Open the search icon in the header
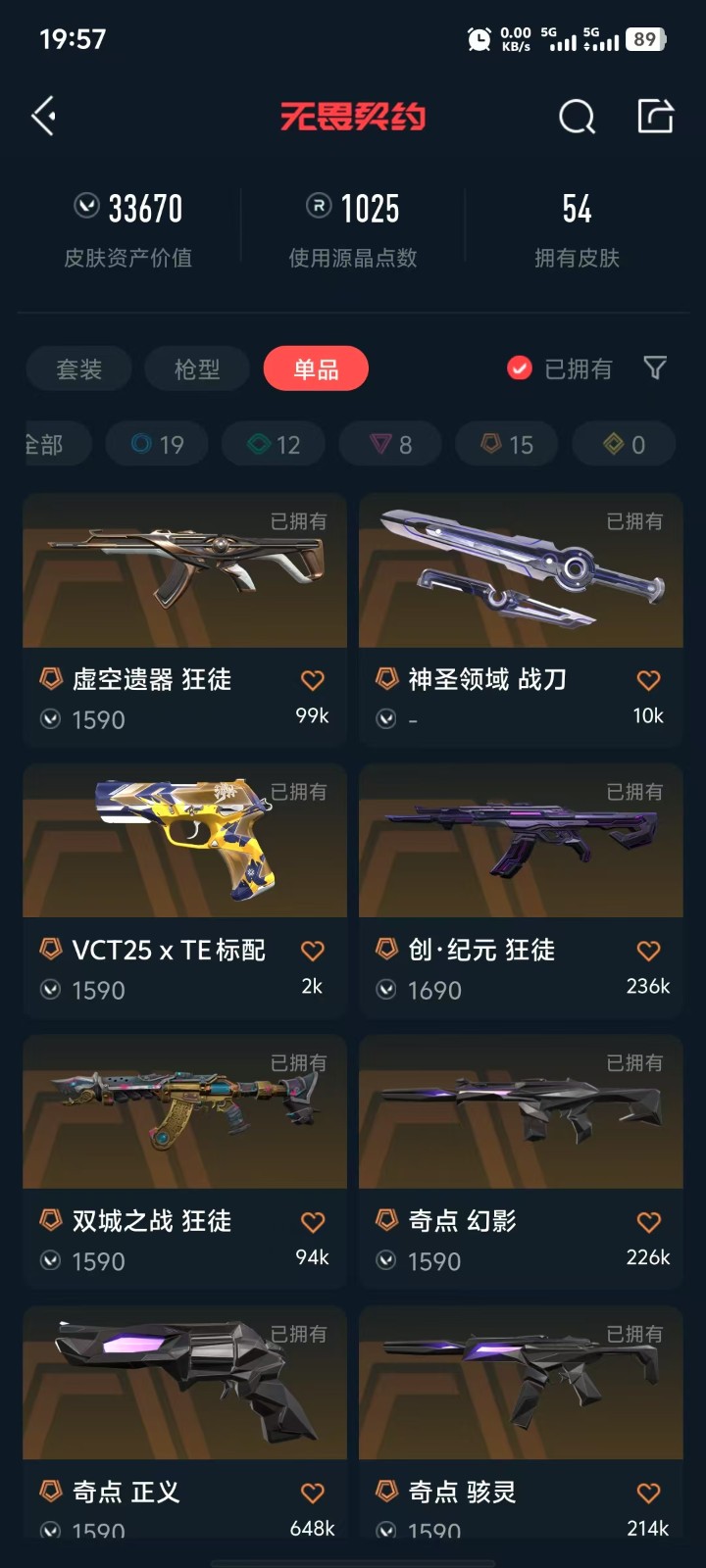The width and height of the screenshot is (706, 1568). click(577, 117)
